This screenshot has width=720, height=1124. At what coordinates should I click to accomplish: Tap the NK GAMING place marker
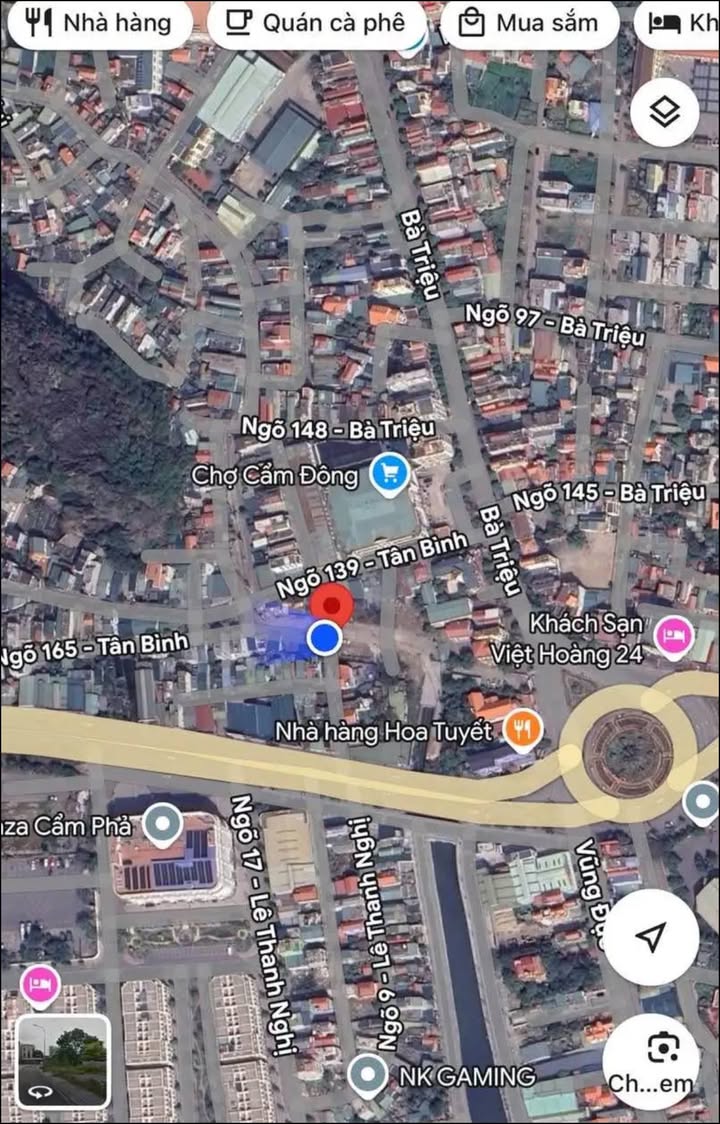click(369, 1076)
